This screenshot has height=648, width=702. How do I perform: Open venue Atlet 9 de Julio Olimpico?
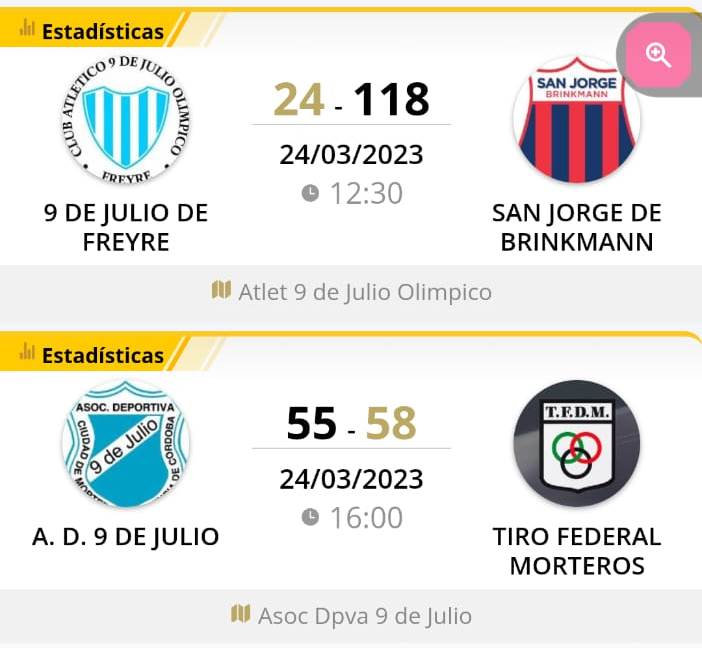coord(352,292)
